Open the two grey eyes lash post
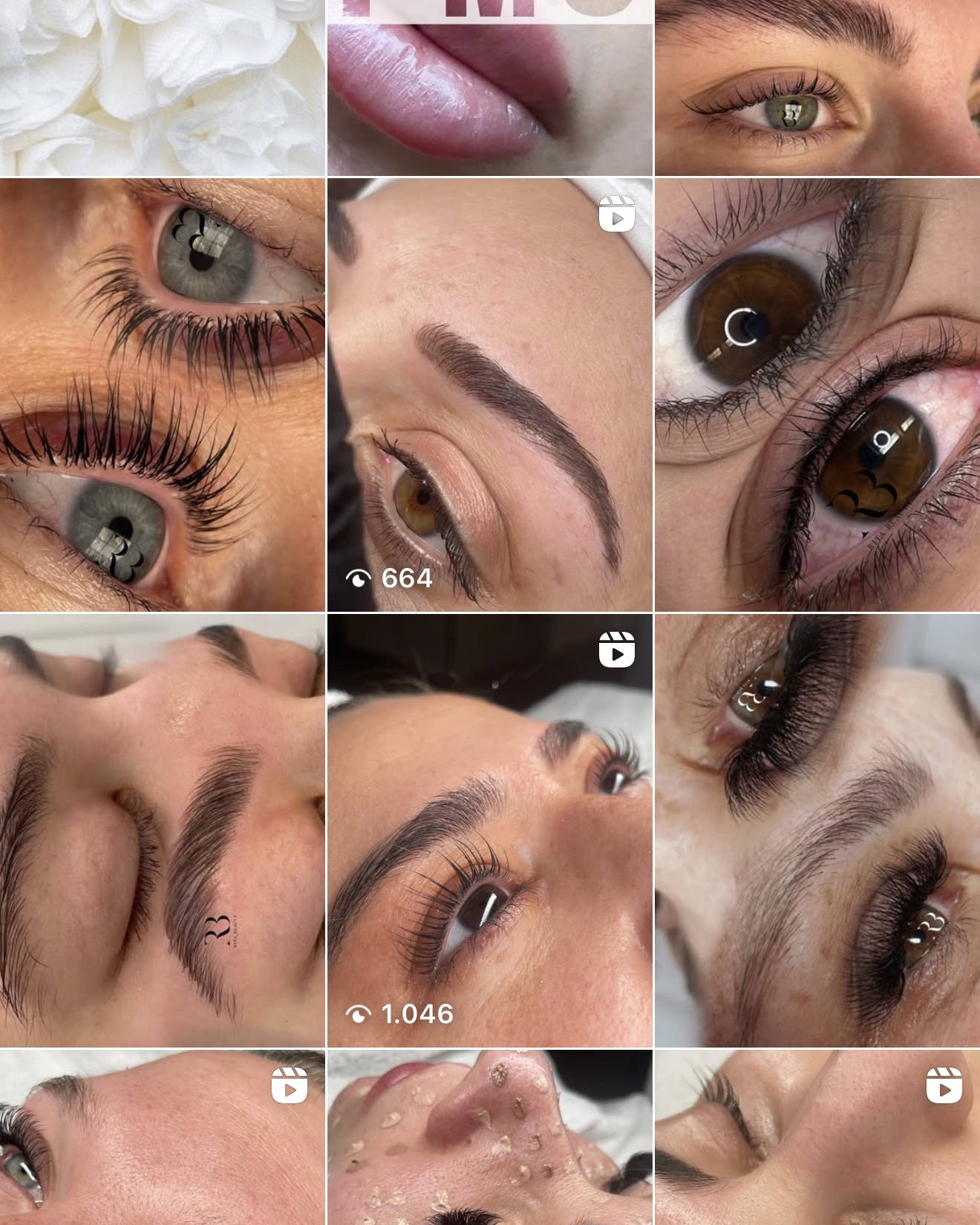Viewport: 980px width, 1225px height. point(162,393)
